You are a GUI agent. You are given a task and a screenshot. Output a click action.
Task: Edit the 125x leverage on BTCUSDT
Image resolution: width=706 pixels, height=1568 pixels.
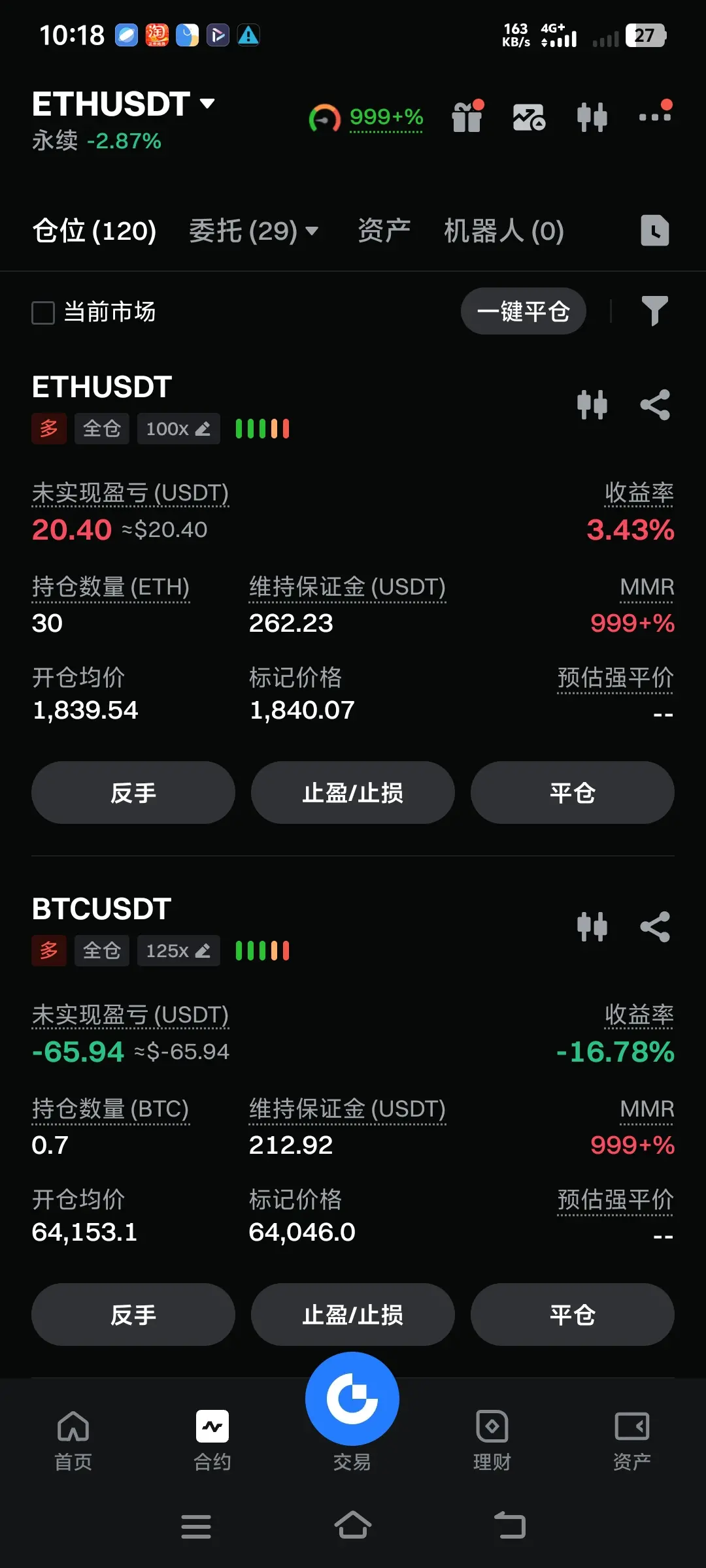tap(178, 951)
